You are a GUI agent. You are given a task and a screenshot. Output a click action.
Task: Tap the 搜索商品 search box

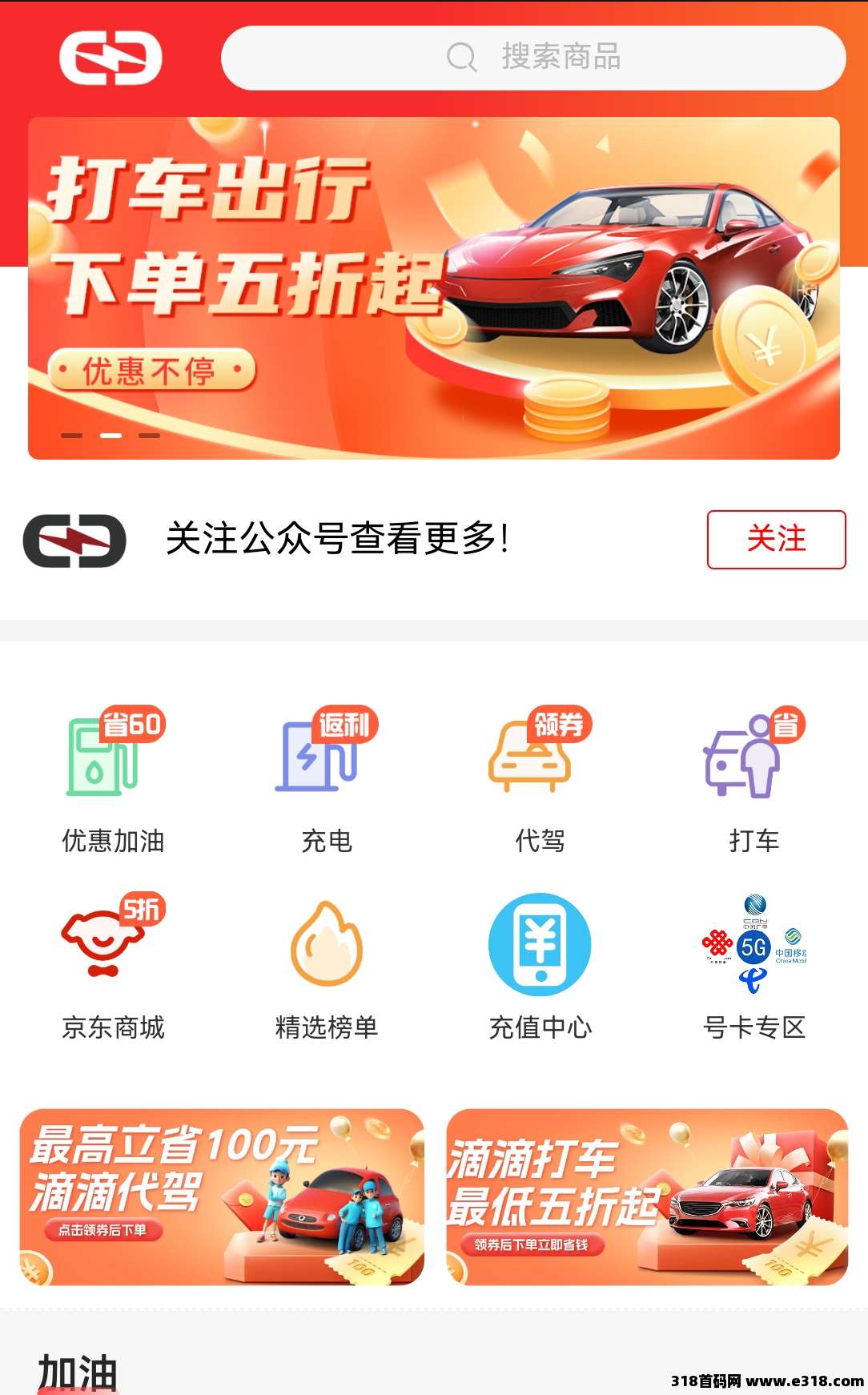pyautogui.click(x=533, y=58)
